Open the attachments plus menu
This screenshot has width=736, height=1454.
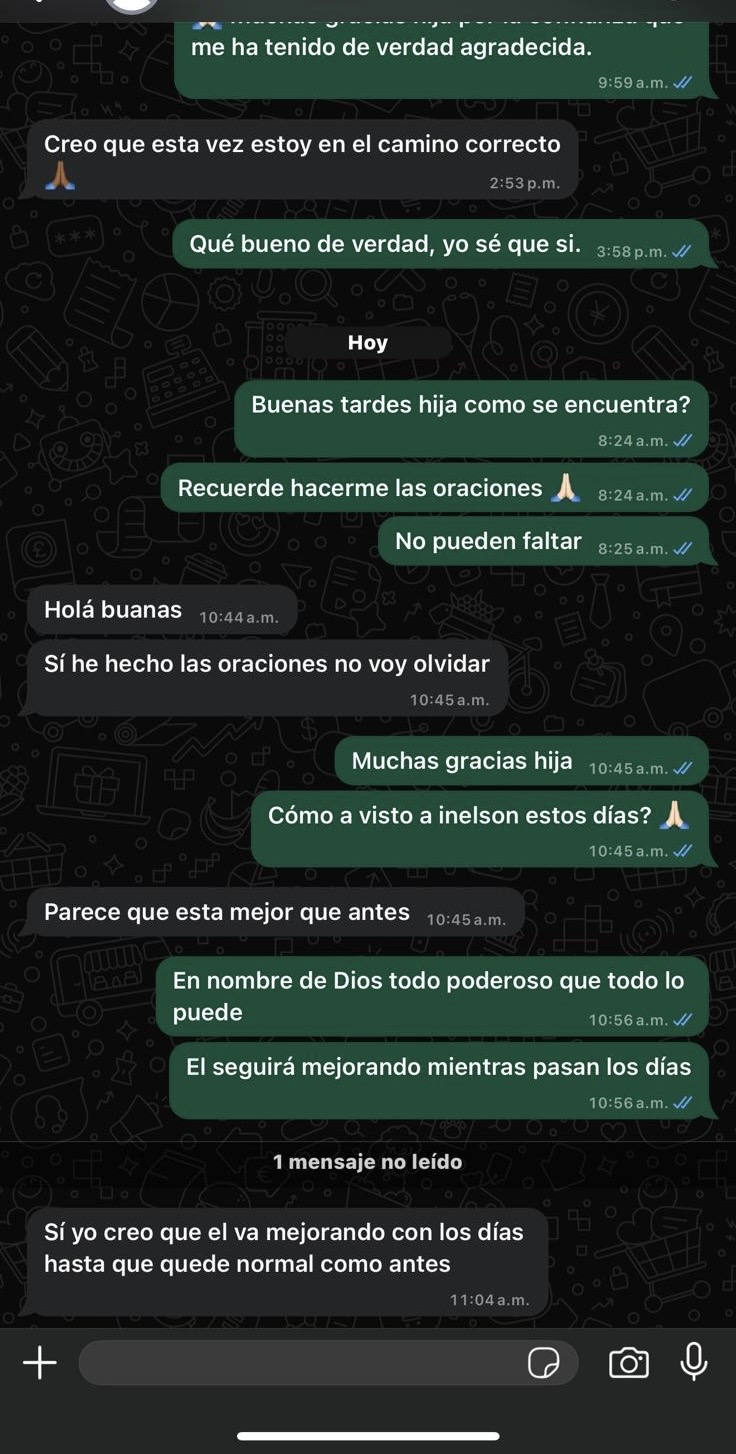(x=39, y=1363)
